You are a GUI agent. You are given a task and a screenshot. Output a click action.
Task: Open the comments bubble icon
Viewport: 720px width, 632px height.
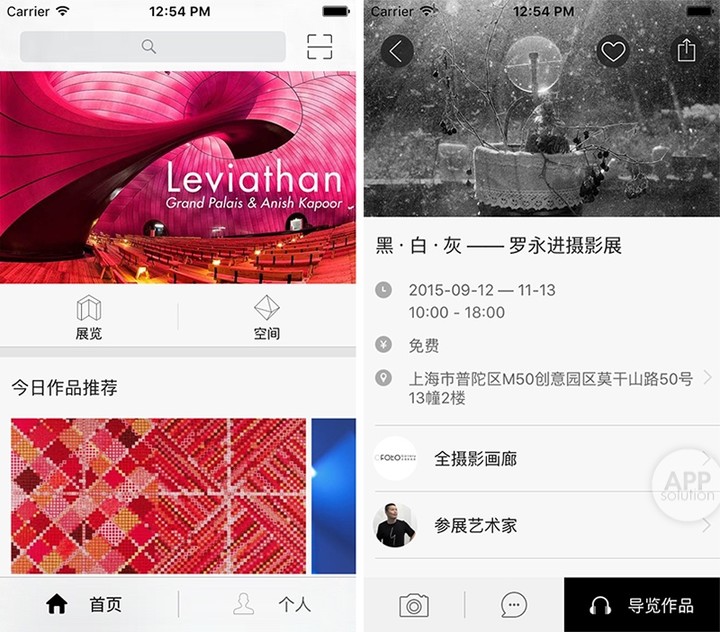point(514,605)
